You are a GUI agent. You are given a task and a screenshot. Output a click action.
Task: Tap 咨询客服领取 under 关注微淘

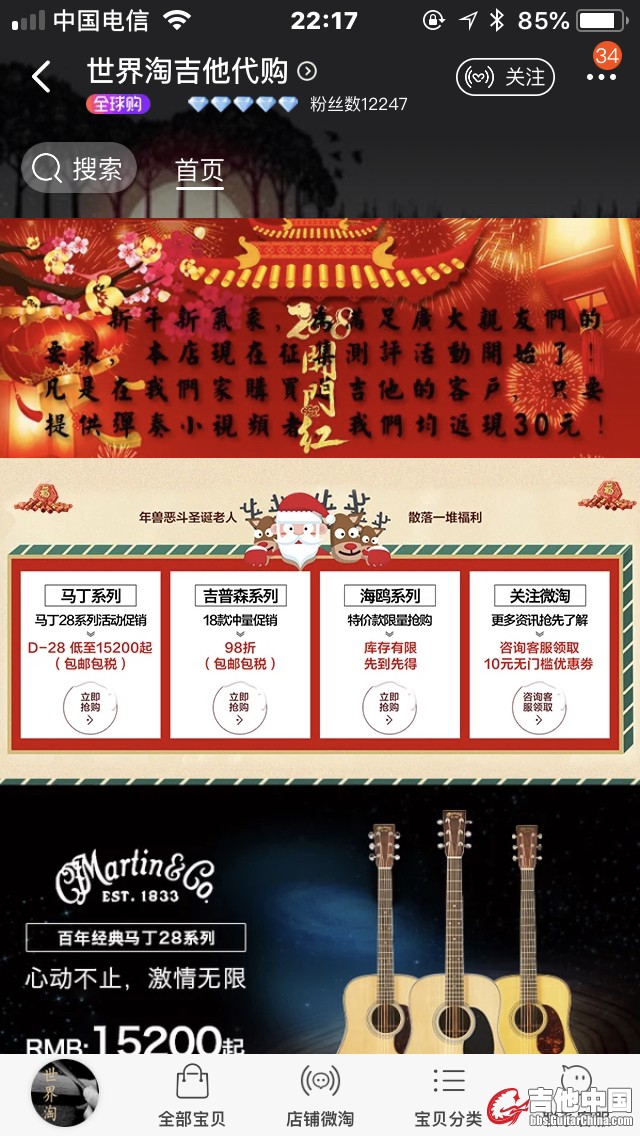click(538, 706)
